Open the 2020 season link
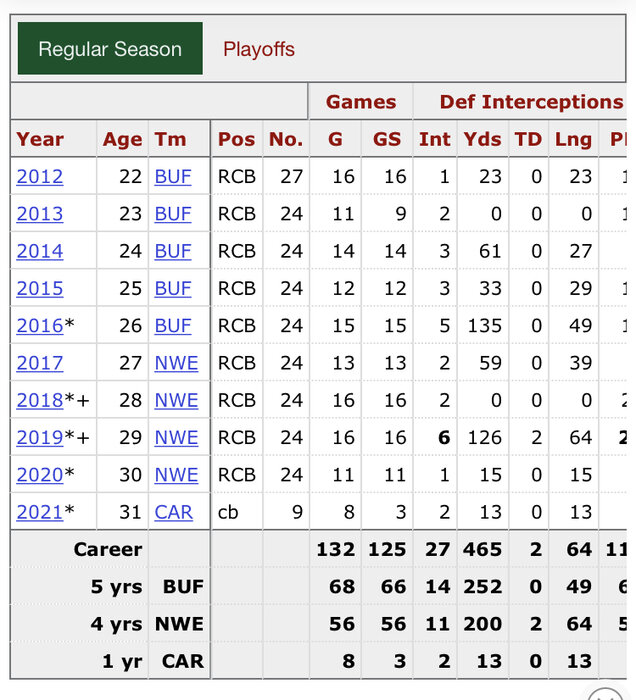Viewport: 636px width, 700px height. coord(40,475)
